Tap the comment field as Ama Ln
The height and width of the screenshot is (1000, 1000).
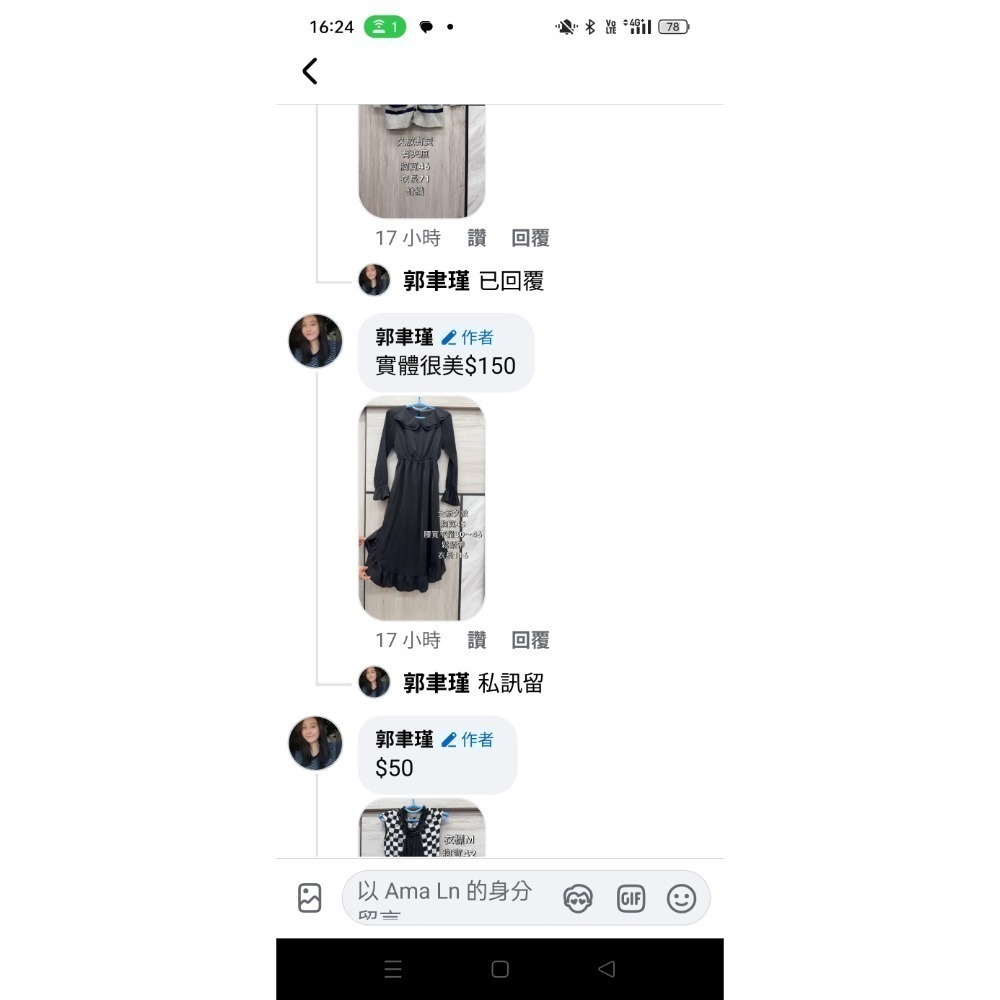[x=446, y=898]
